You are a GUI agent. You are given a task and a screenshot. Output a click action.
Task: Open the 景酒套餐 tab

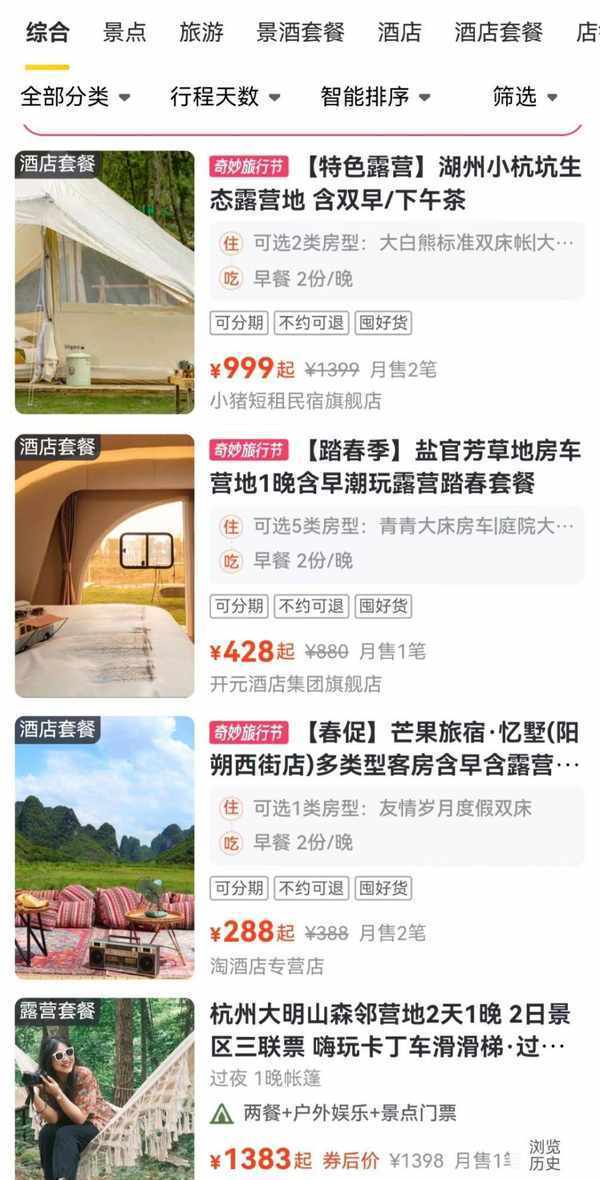pyautogui.click(x=300, y=32)
